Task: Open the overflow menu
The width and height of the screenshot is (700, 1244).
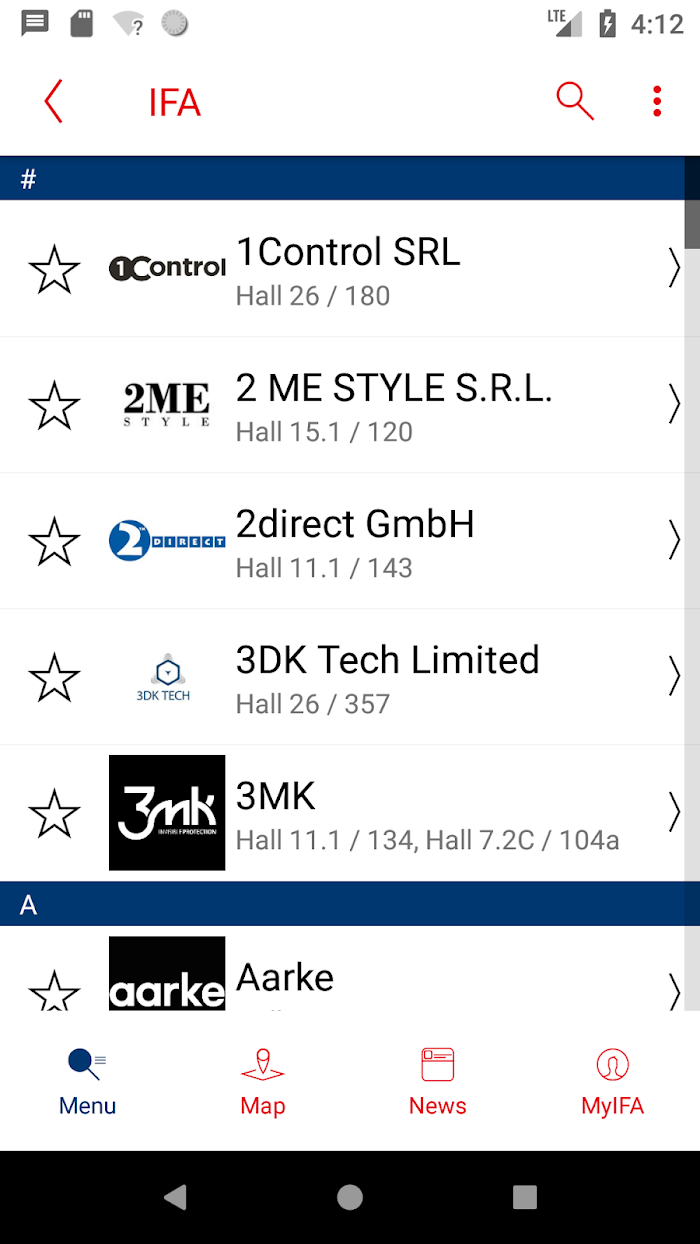Action: pyautogui.click(x=657, y=102)
